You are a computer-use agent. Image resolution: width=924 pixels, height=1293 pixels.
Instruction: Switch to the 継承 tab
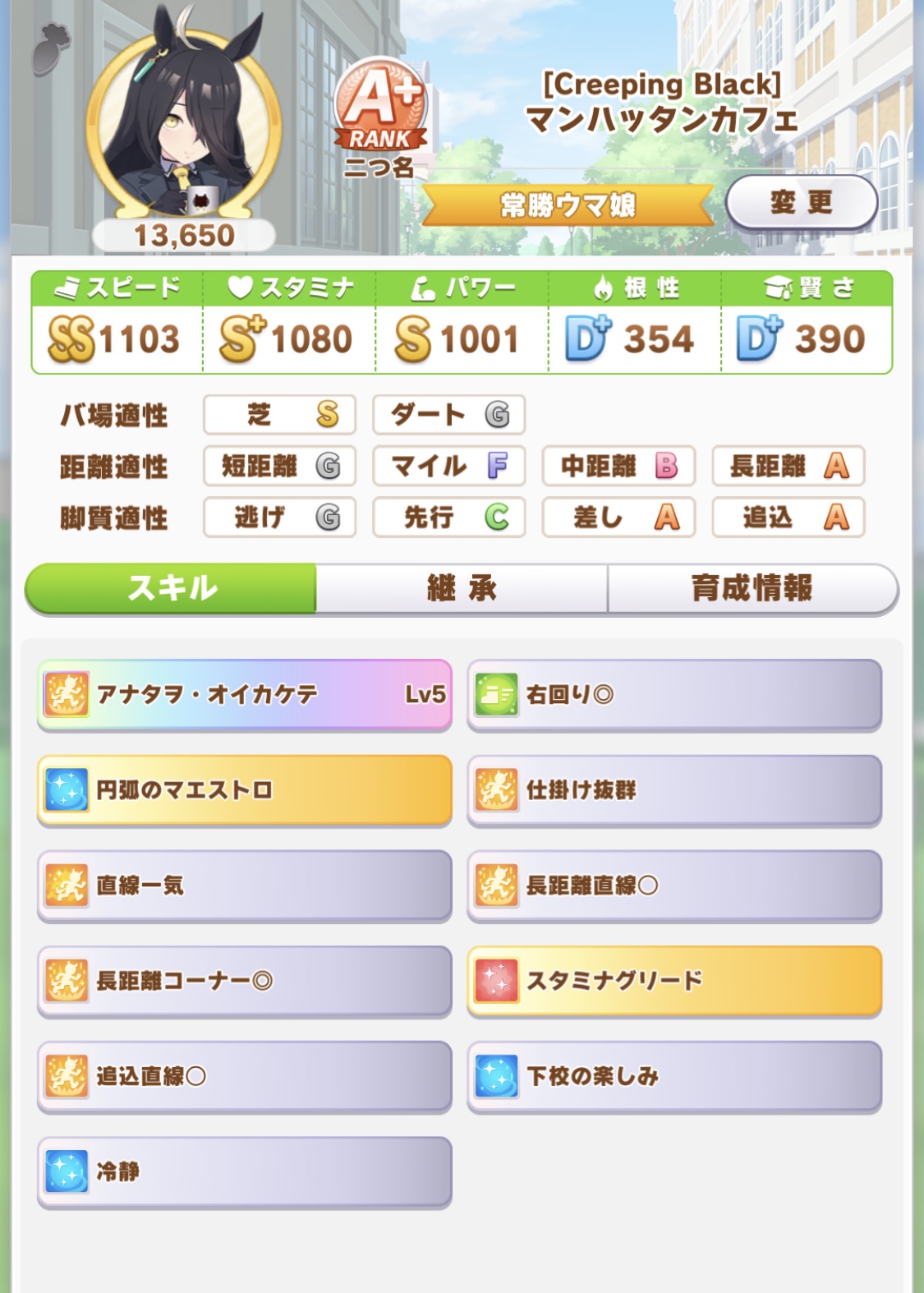pos(462,588)
